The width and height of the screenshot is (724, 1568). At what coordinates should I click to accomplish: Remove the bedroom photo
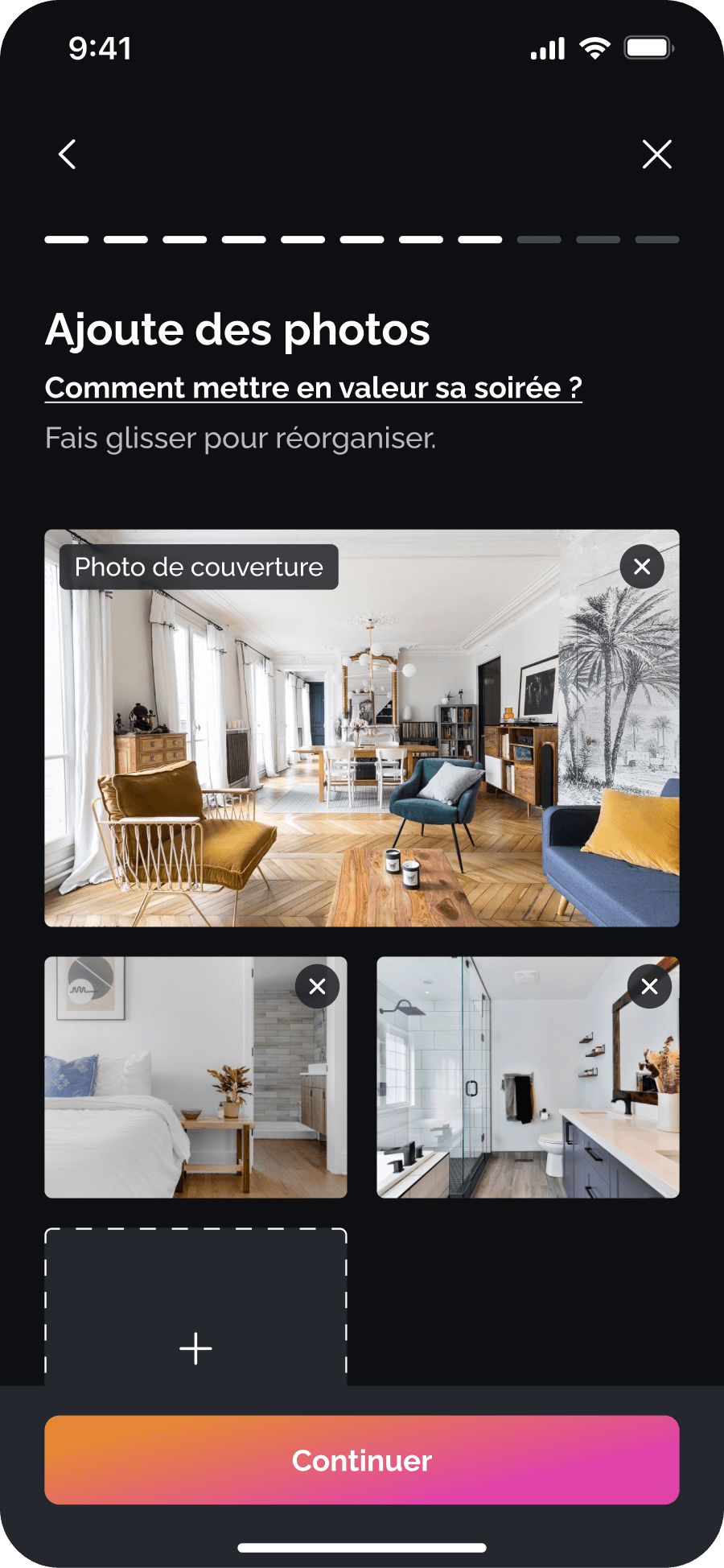click(317, 986)
